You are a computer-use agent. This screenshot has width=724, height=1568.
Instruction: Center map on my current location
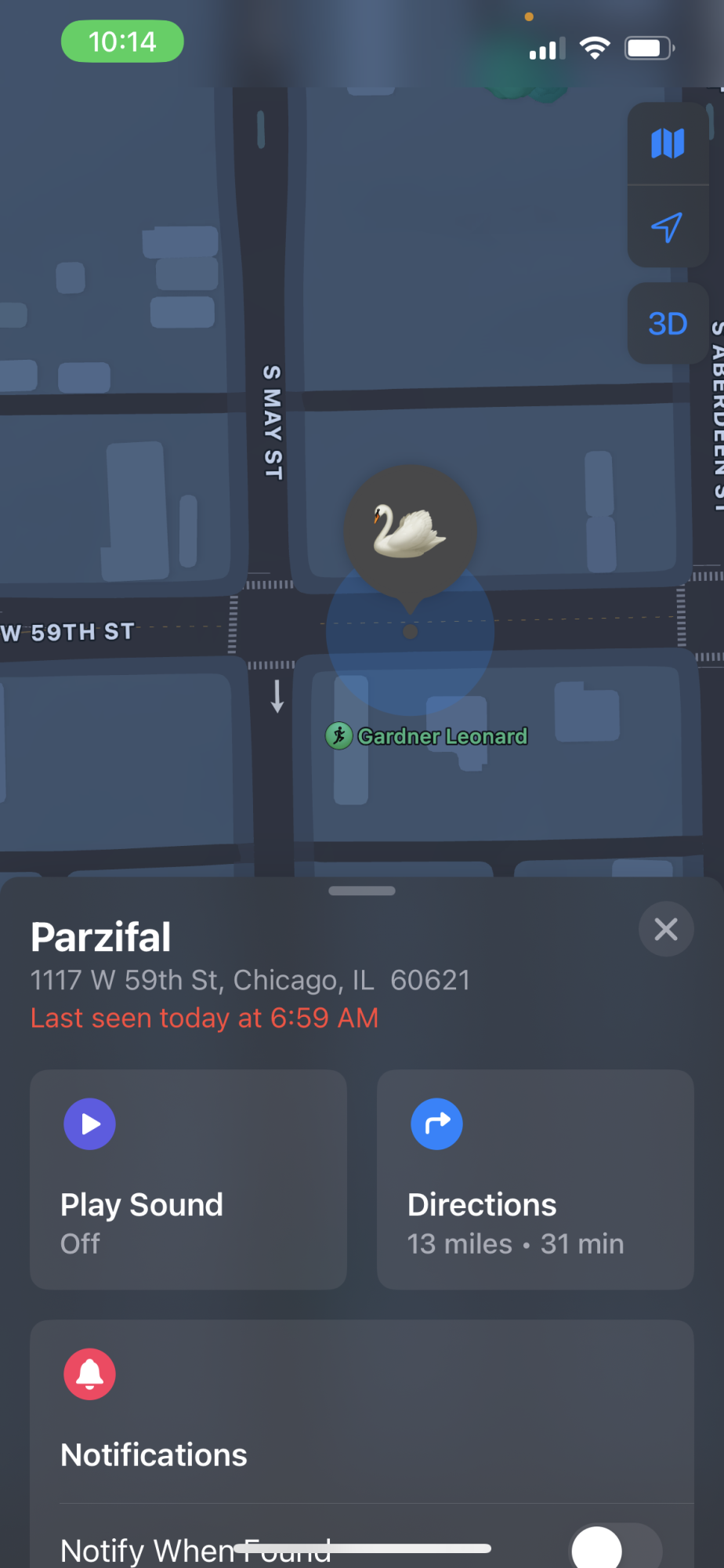click(x=668, y=228)
